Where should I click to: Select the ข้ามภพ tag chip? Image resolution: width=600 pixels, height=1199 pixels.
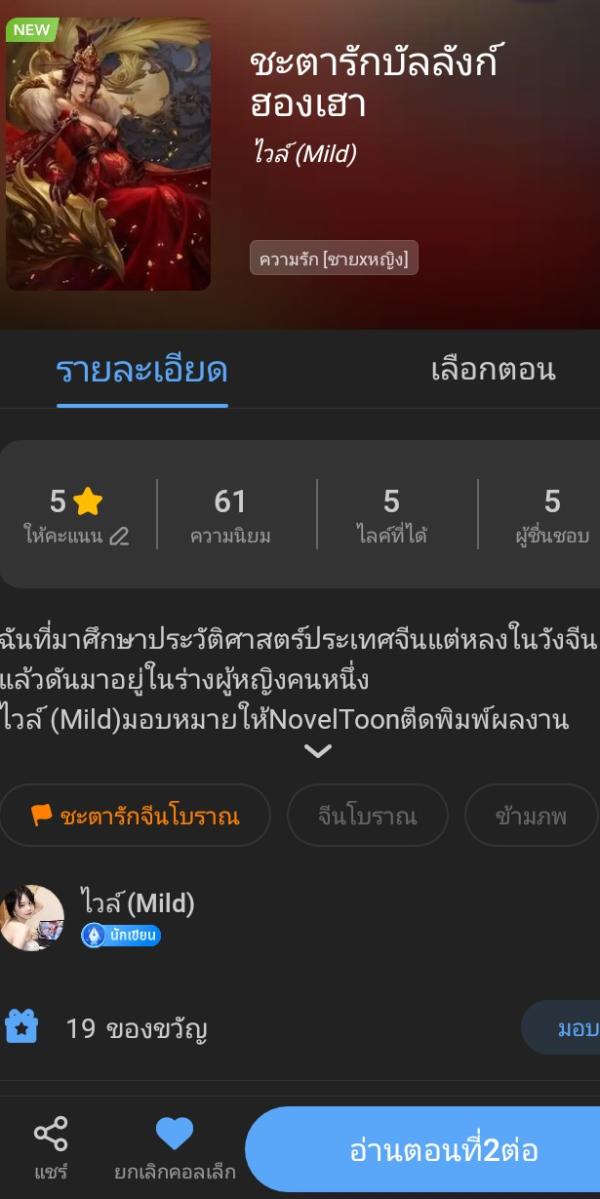pyautogui.click(x=530, y=816)
